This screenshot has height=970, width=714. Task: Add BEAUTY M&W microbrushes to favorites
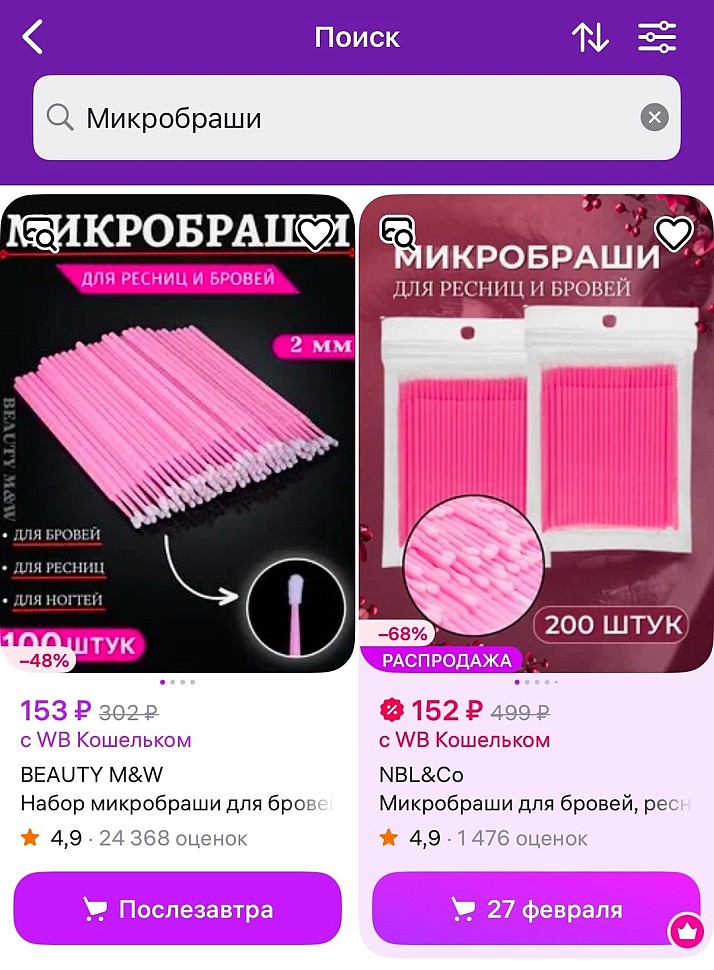click(316, 234)
